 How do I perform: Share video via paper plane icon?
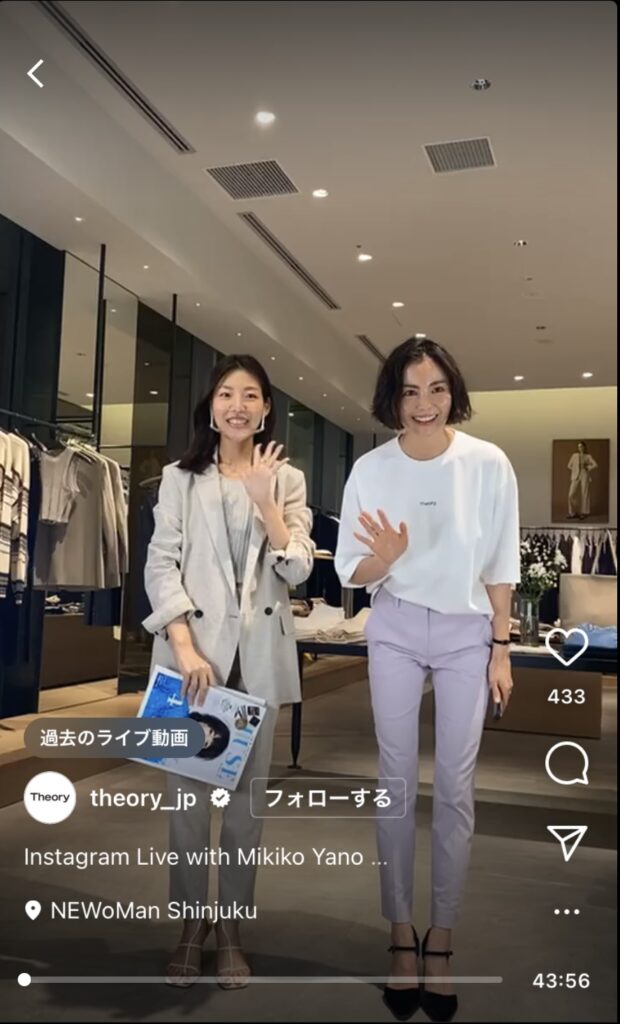566,842
